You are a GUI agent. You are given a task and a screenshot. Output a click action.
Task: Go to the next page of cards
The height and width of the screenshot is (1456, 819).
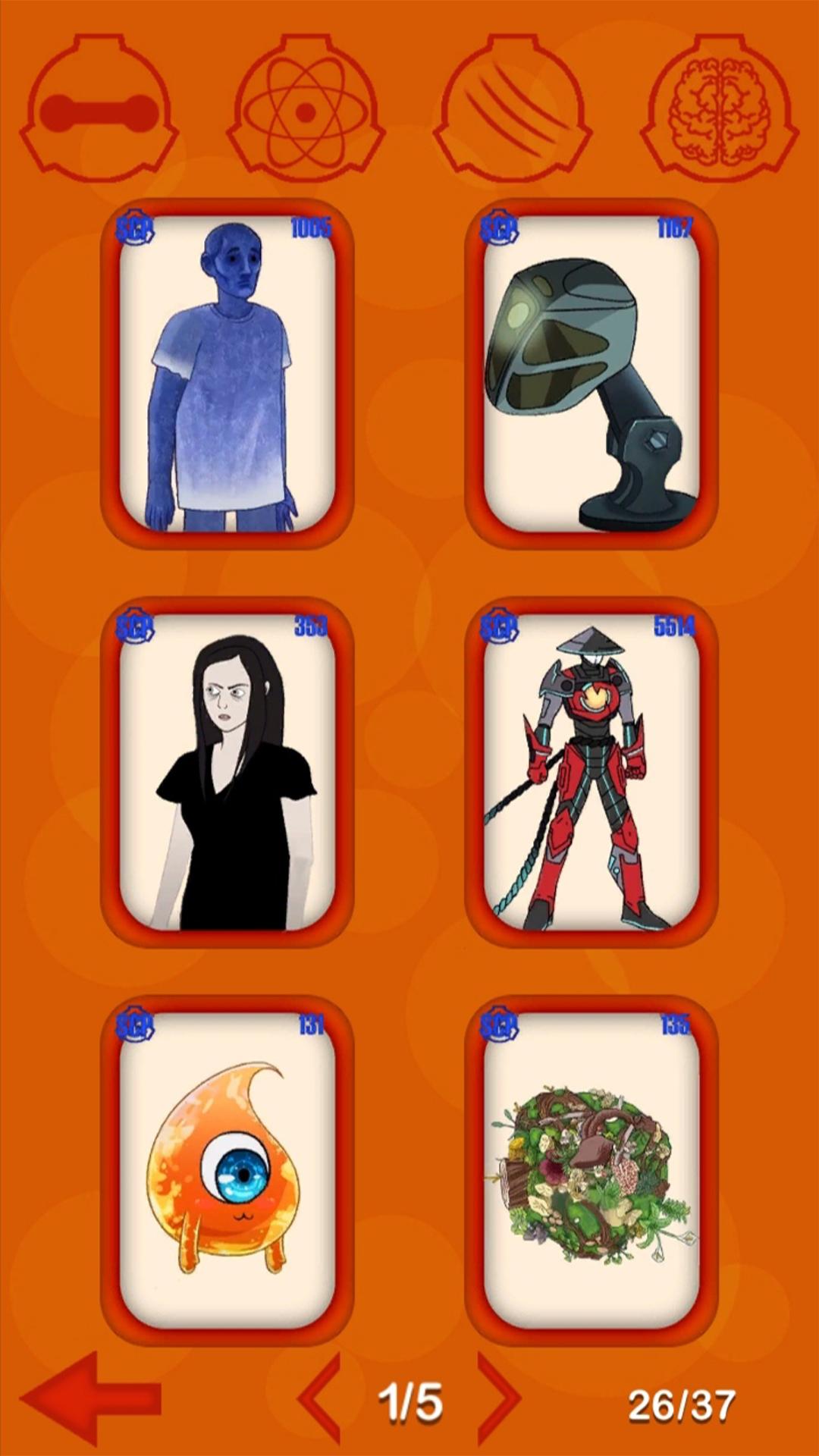(499, 1398)
